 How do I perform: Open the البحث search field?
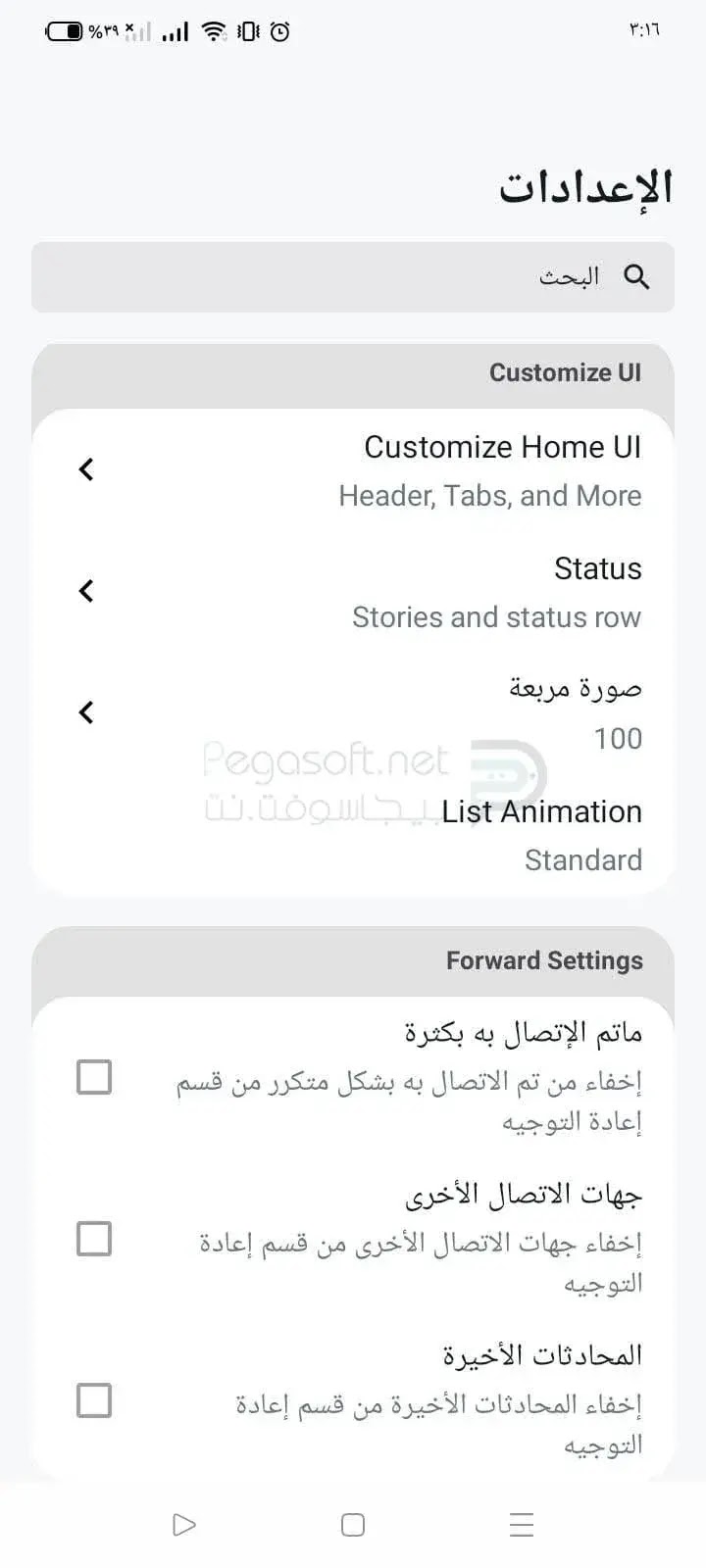pyautogui.click(x=353, y=277)
